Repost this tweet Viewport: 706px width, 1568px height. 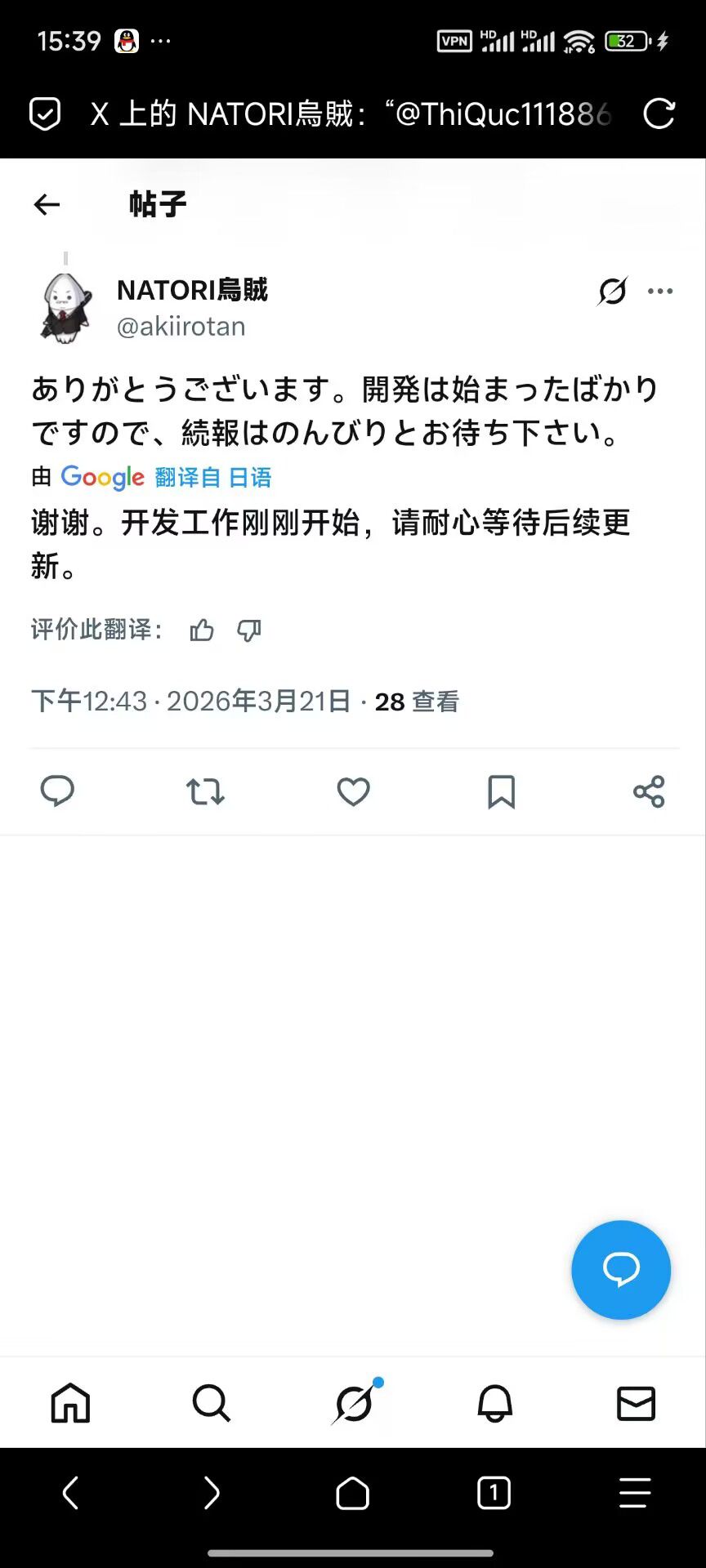click(205, 791)
